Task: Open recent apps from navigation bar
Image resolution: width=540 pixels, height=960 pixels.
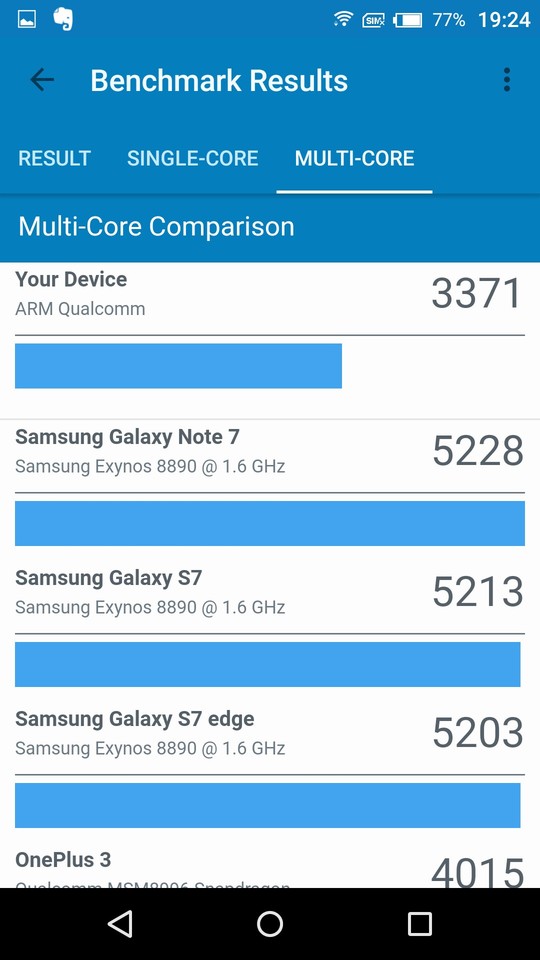Action: [x=420, y=924]
